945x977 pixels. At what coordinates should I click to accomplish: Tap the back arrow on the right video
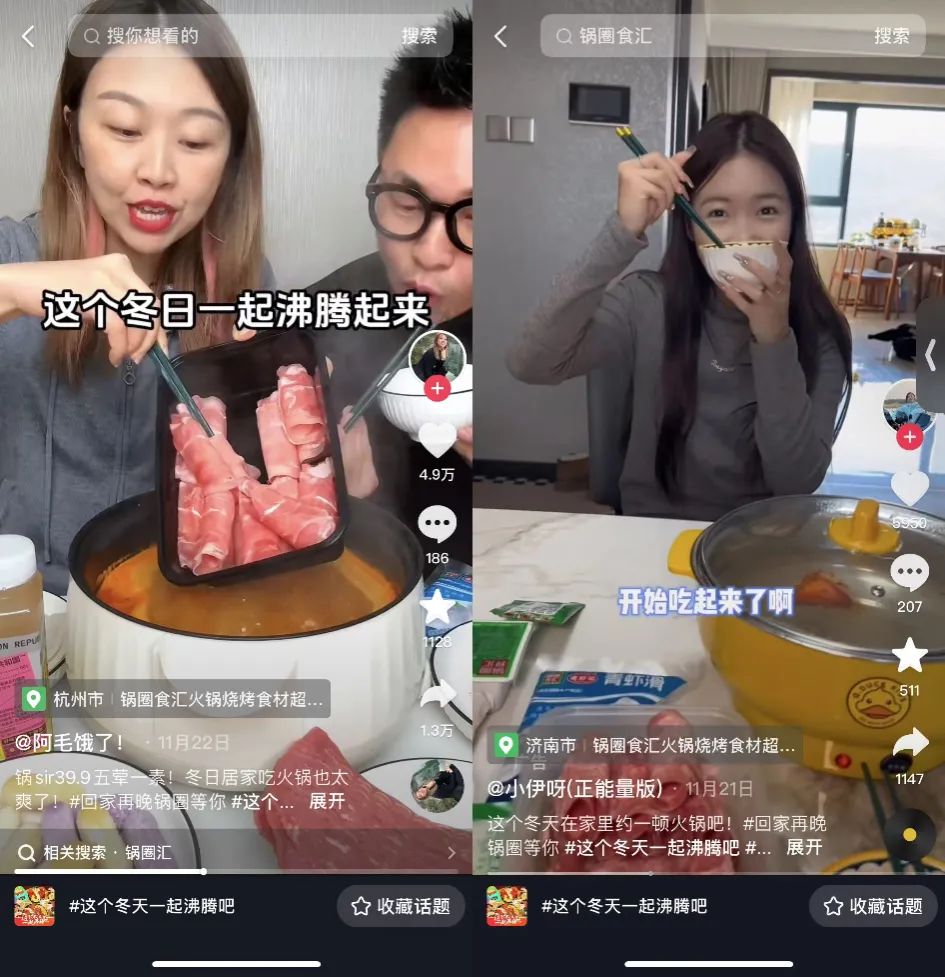click(x=500, y=35)
